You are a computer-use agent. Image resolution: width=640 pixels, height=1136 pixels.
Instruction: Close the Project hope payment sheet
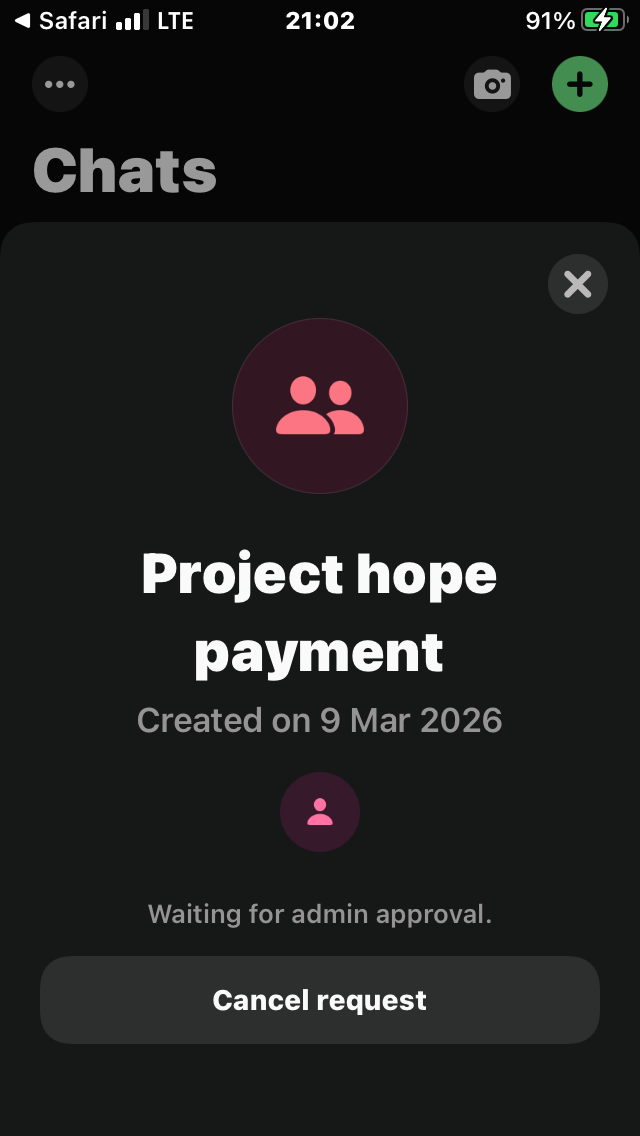point(577,285)
